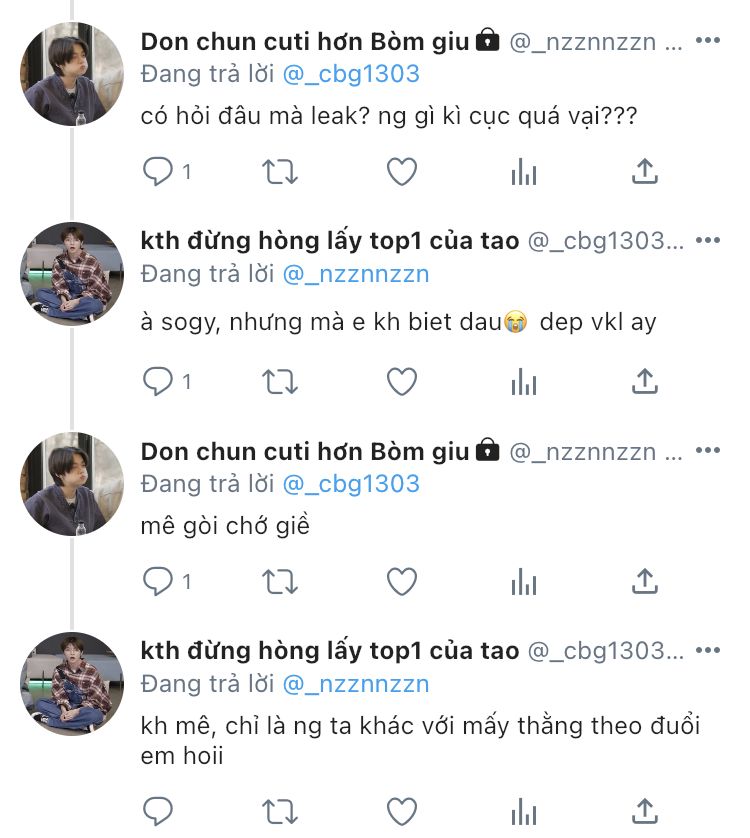
Task: Open avatar beside "à sogy, nhưng mà" tweet
Action: [72, 274]
